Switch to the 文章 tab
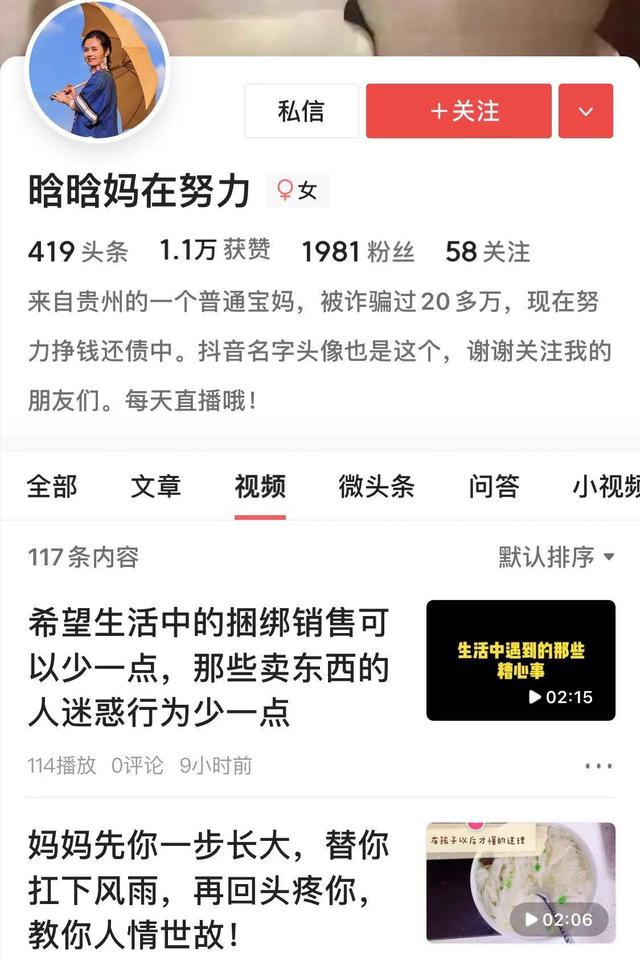The width and height of the screenshot is (640, 961). [x=156, y=487]
